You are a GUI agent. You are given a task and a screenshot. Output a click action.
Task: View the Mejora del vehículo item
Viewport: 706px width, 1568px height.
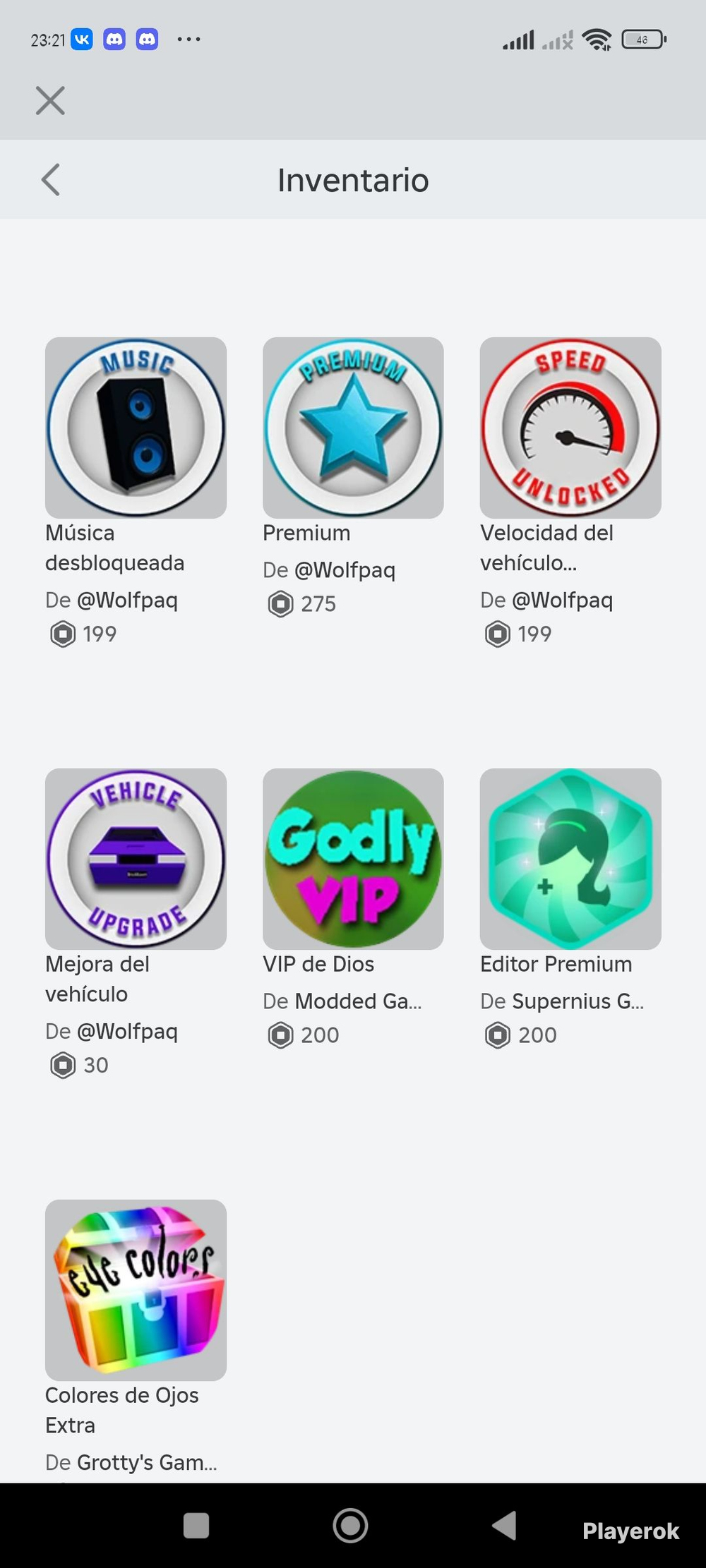pos(136,859)
